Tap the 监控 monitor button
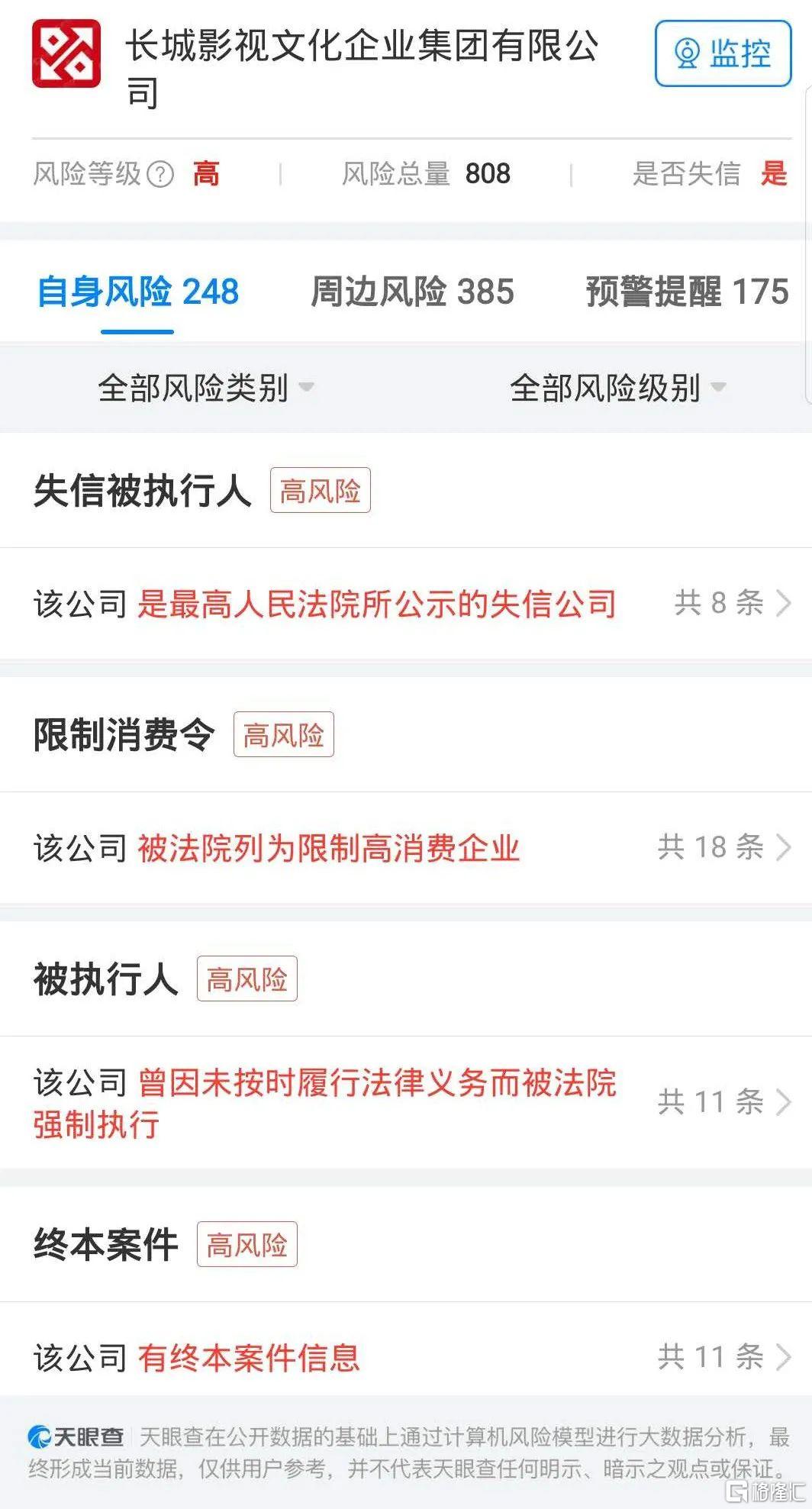 coord(723,53)
